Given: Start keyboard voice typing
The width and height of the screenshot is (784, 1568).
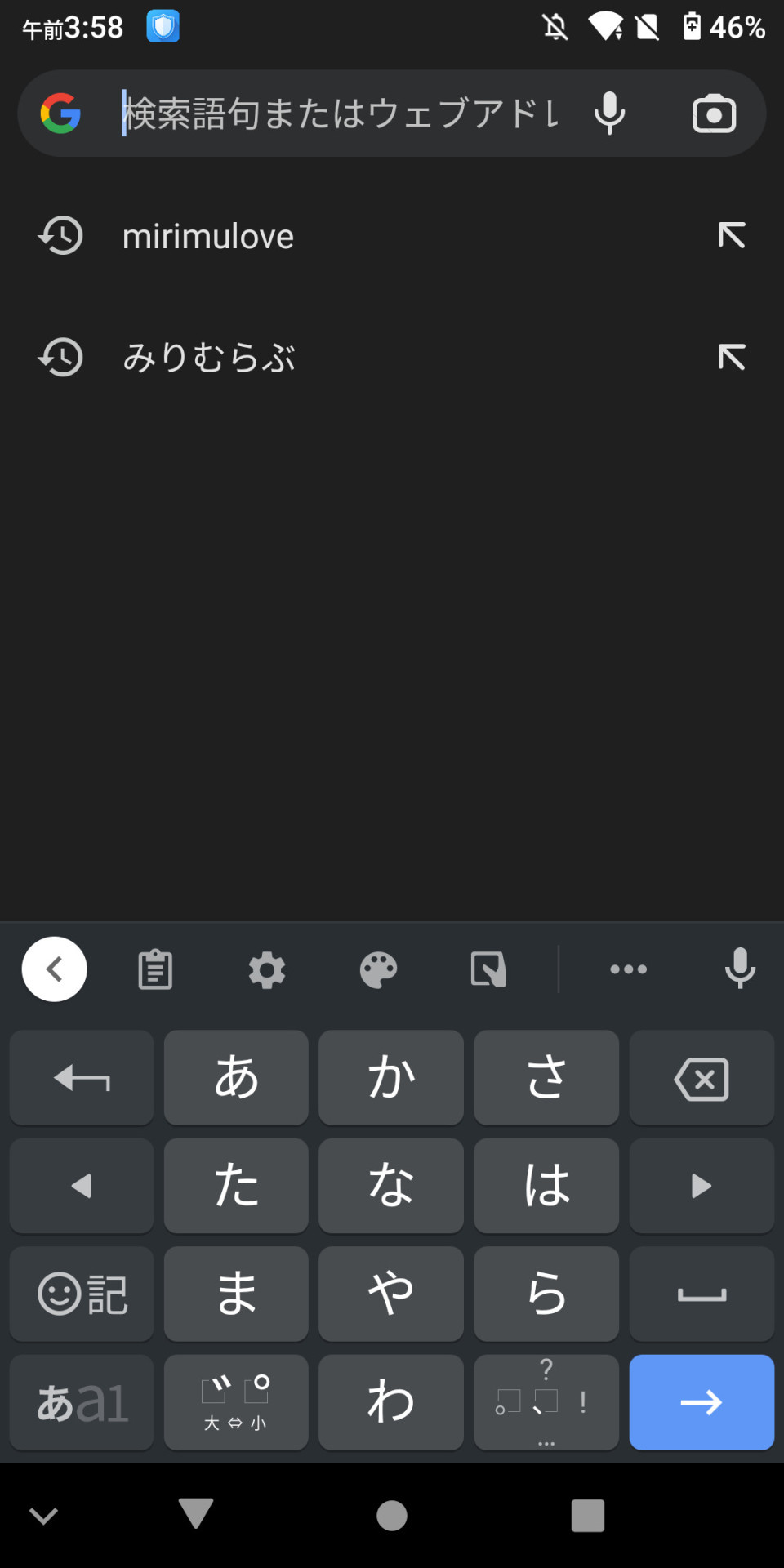Looking at the screenshot, I should pyautogui.click(x=740, y=969).
